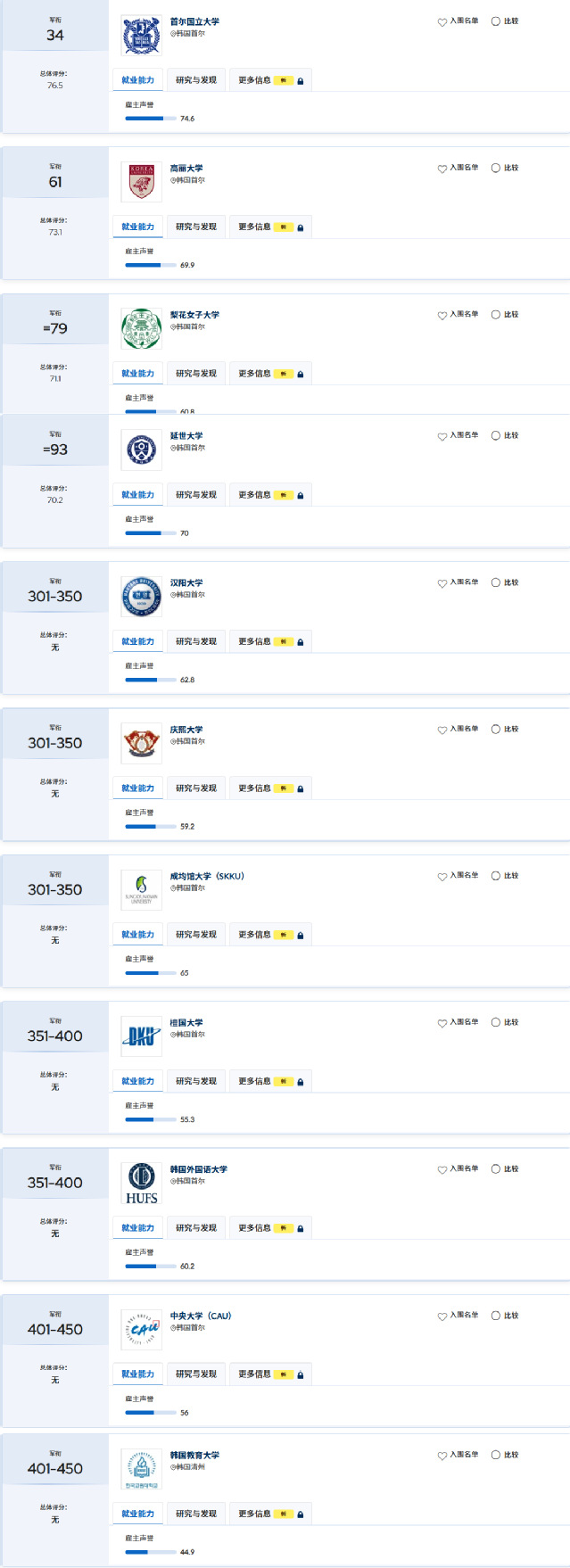Shortlist 延世大学 with the heart icon
This screenshot has height=1568, width=570.
(x=442, y=436)
